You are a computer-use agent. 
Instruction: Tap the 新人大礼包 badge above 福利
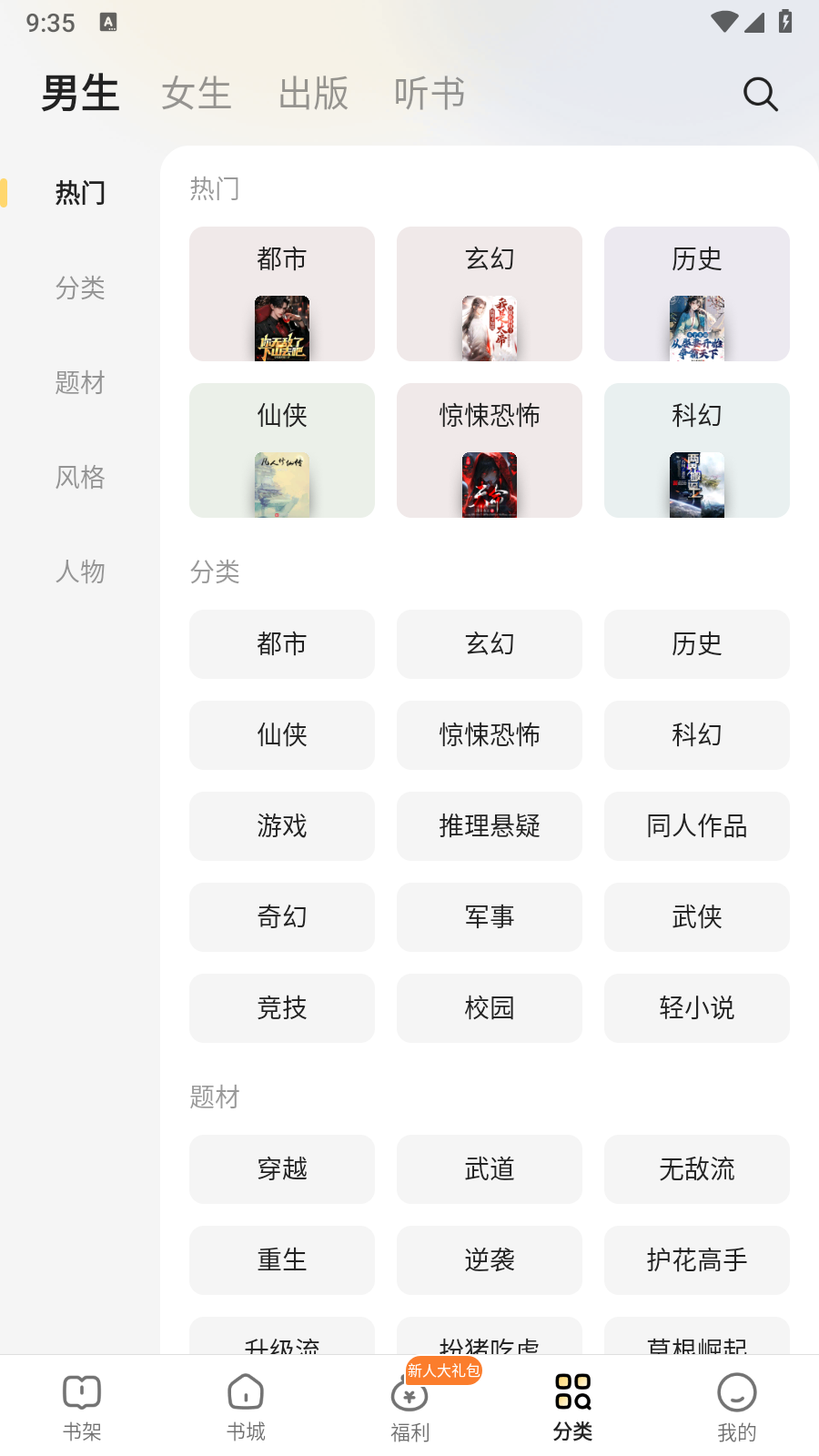[x=442, y=1370]
